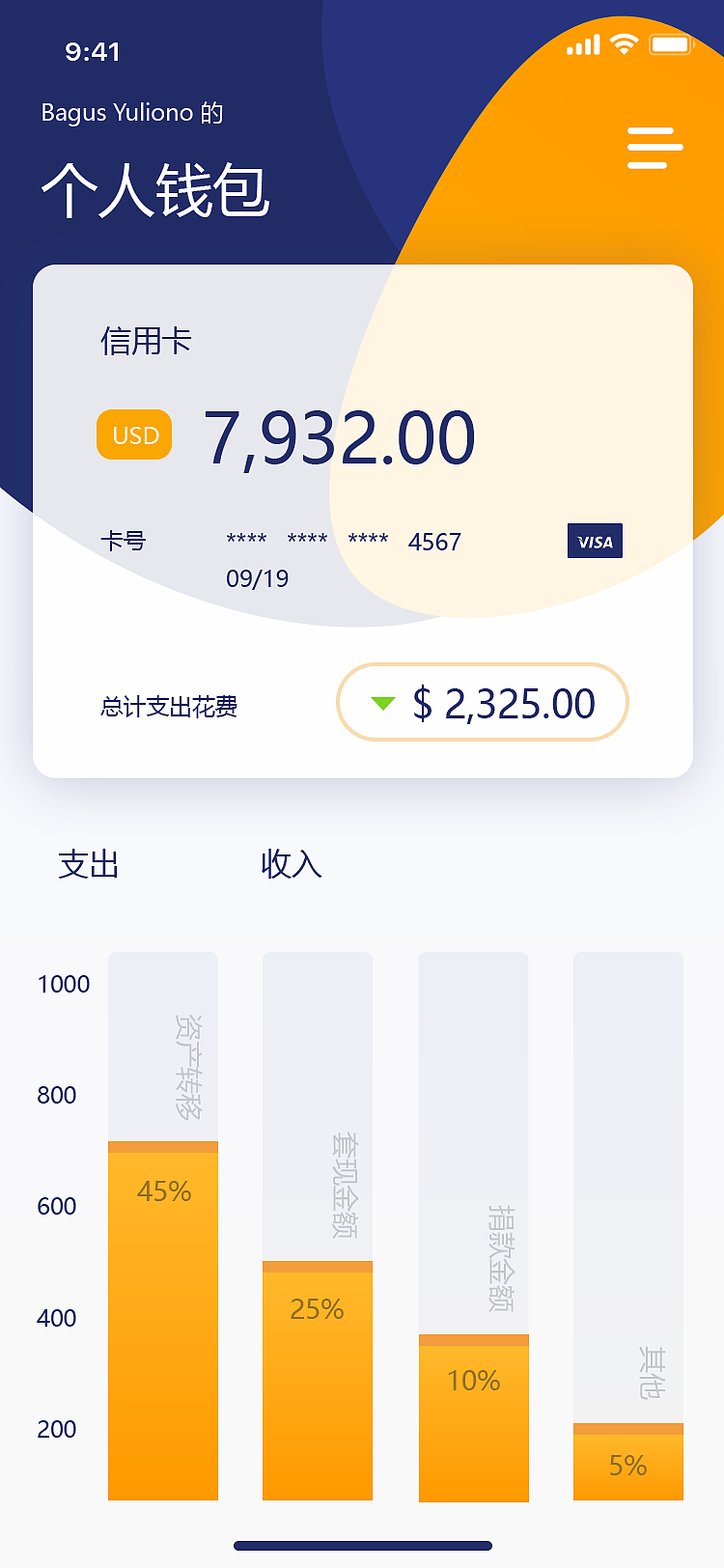This screenshot has height=1568, width=724.
Task: Click the USD currency badge
Action: pos(133,434)
